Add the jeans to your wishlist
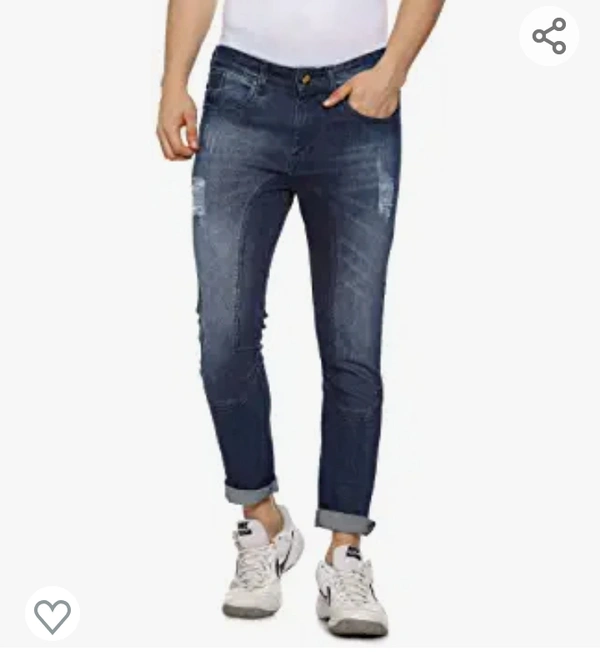This screenshot has width=600, height=652. tap(52, 614)
